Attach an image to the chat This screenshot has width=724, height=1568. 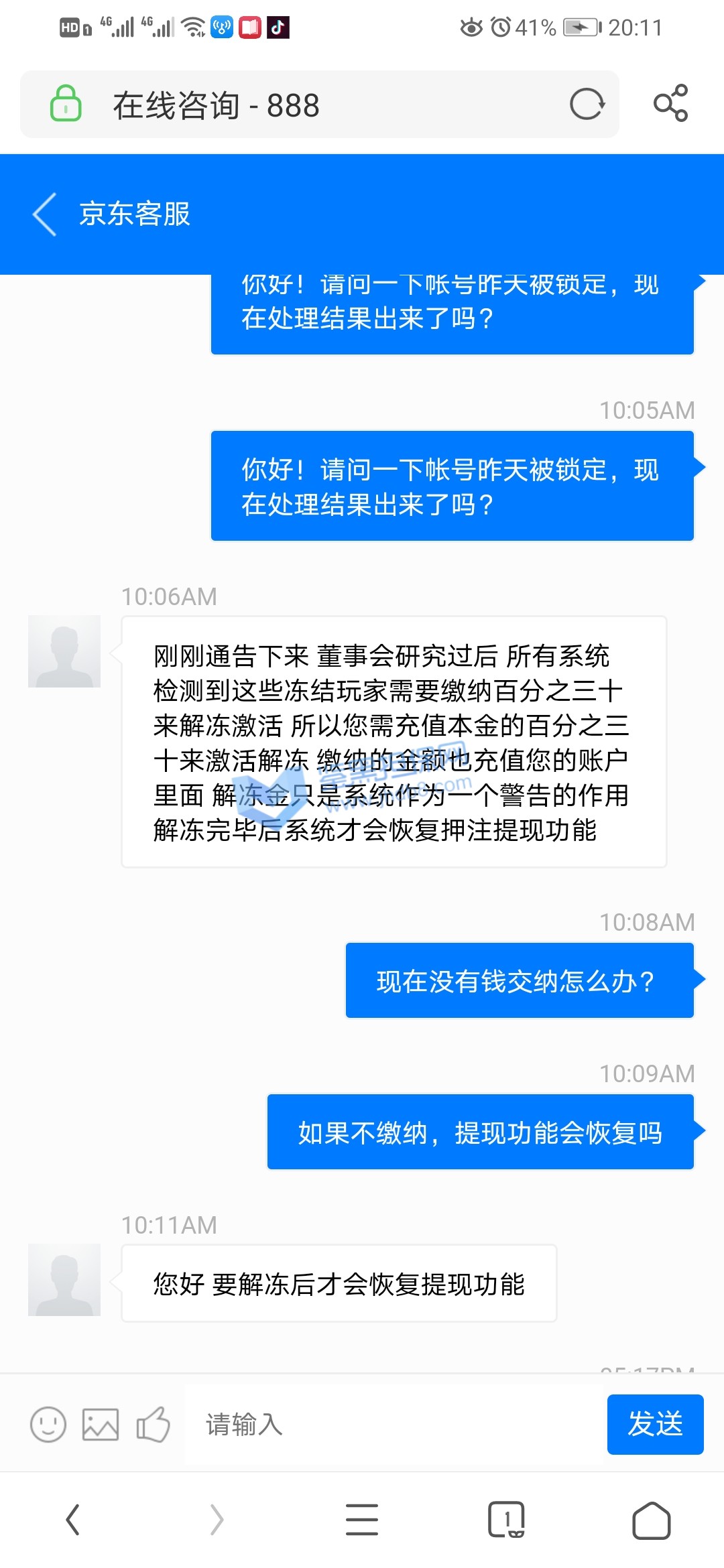pos(101,1424)
